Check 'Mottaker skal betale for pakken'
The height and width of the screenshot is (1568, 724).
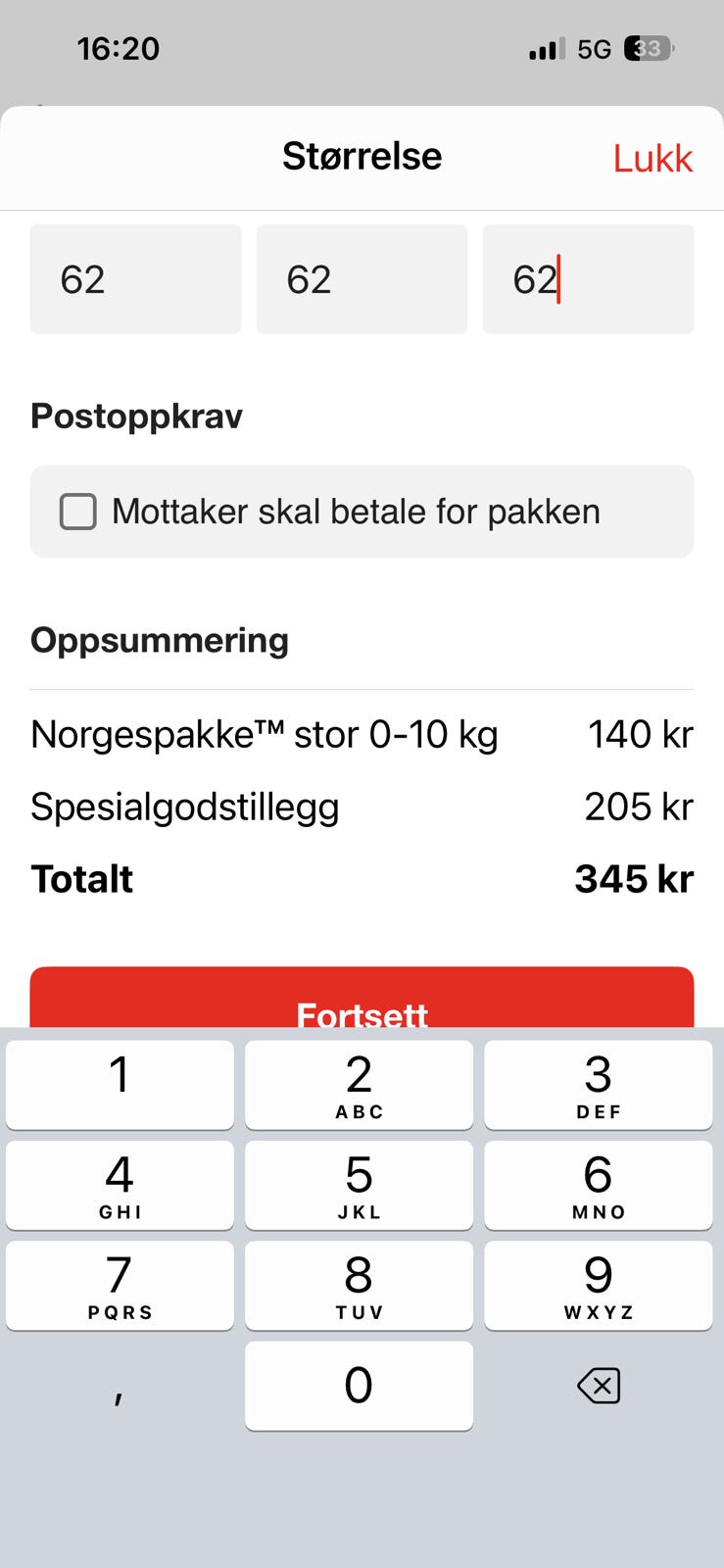click(78, 512)
